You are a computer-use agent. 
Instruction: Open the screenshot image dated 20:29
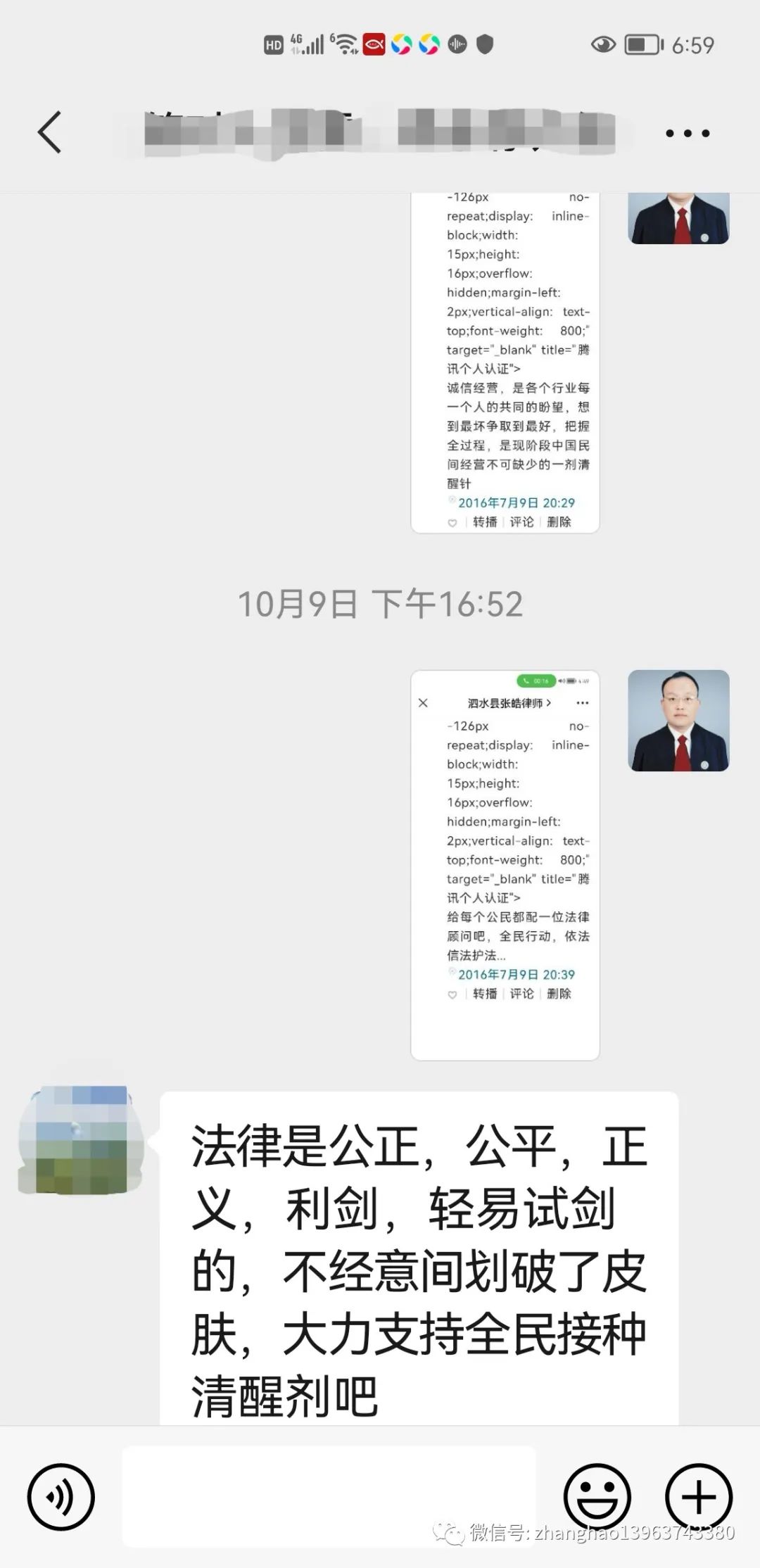coord(505,362)
